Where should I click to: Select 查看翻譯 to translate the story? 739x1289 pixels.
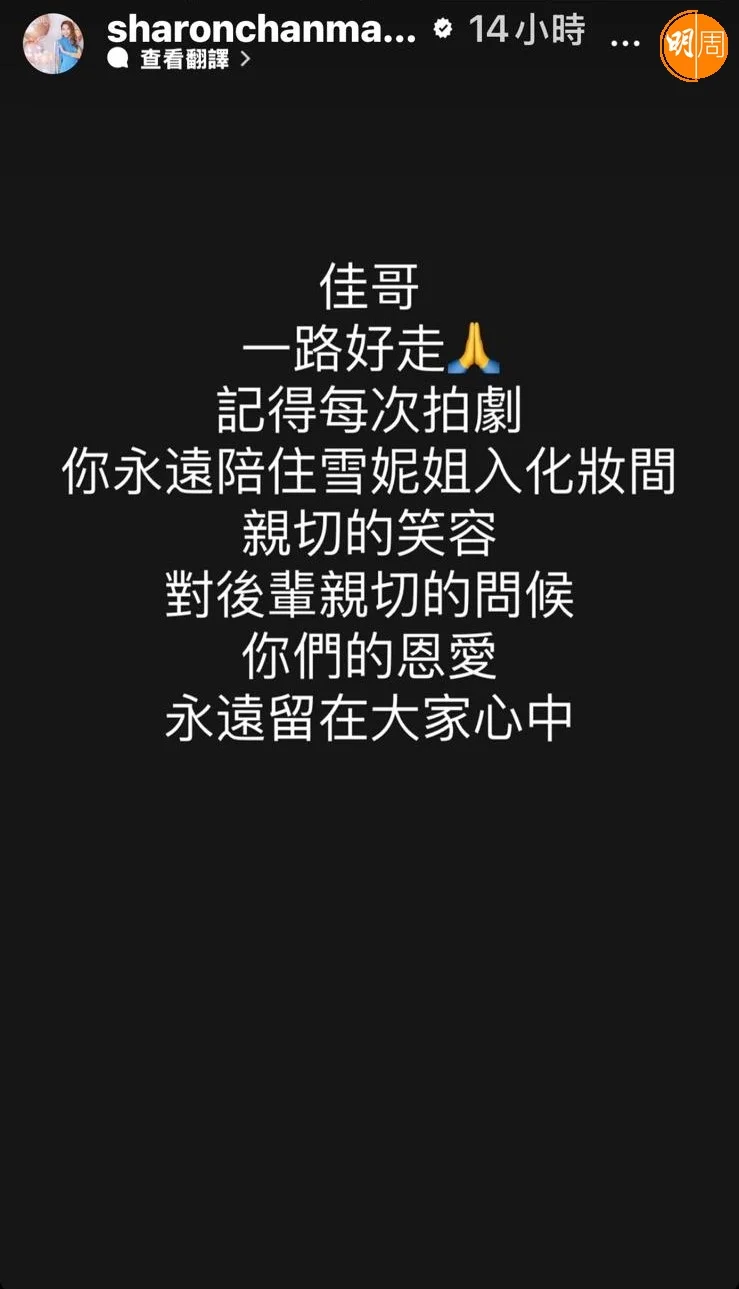tap(185, 60)
